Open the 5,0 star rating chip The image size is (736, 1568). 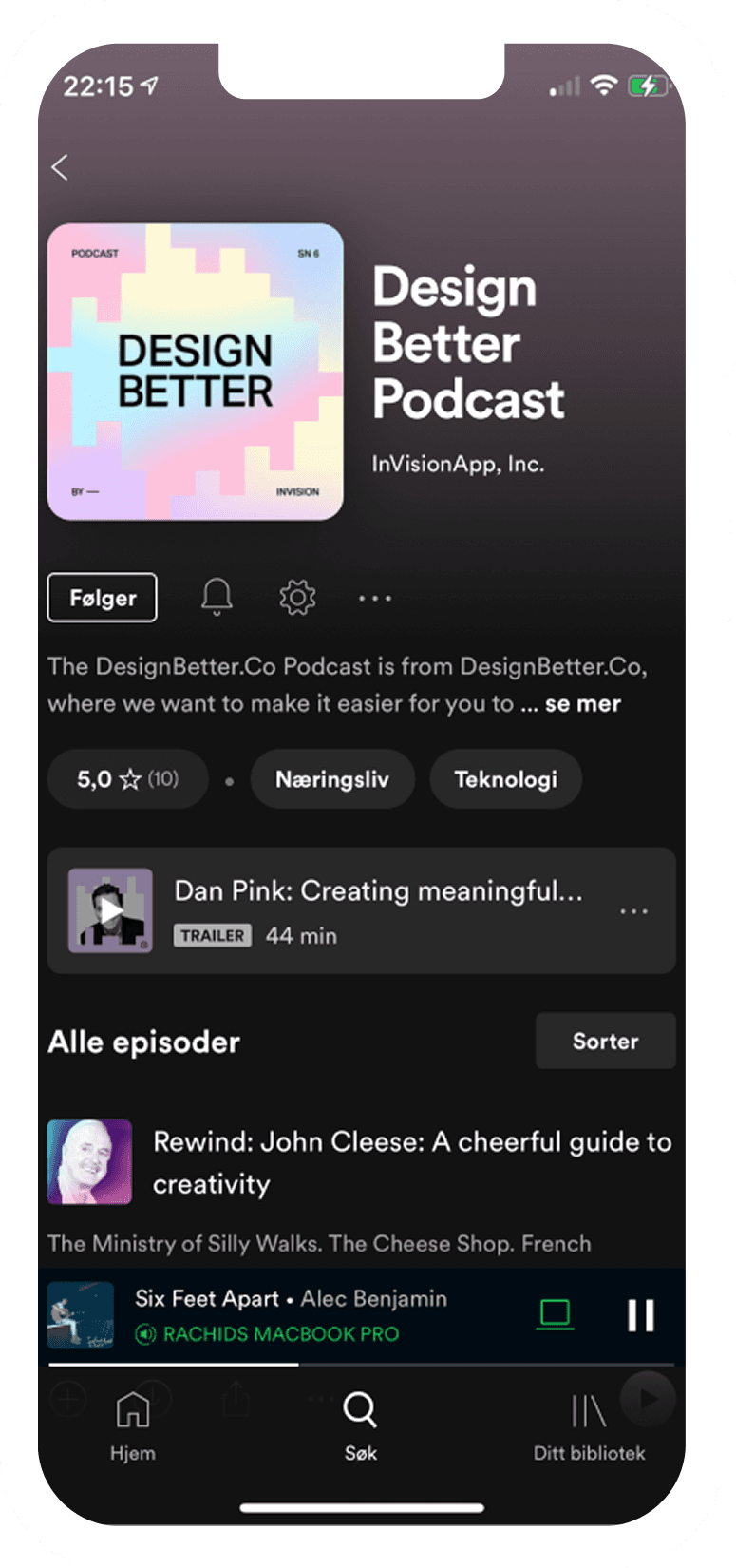point(127,779)
